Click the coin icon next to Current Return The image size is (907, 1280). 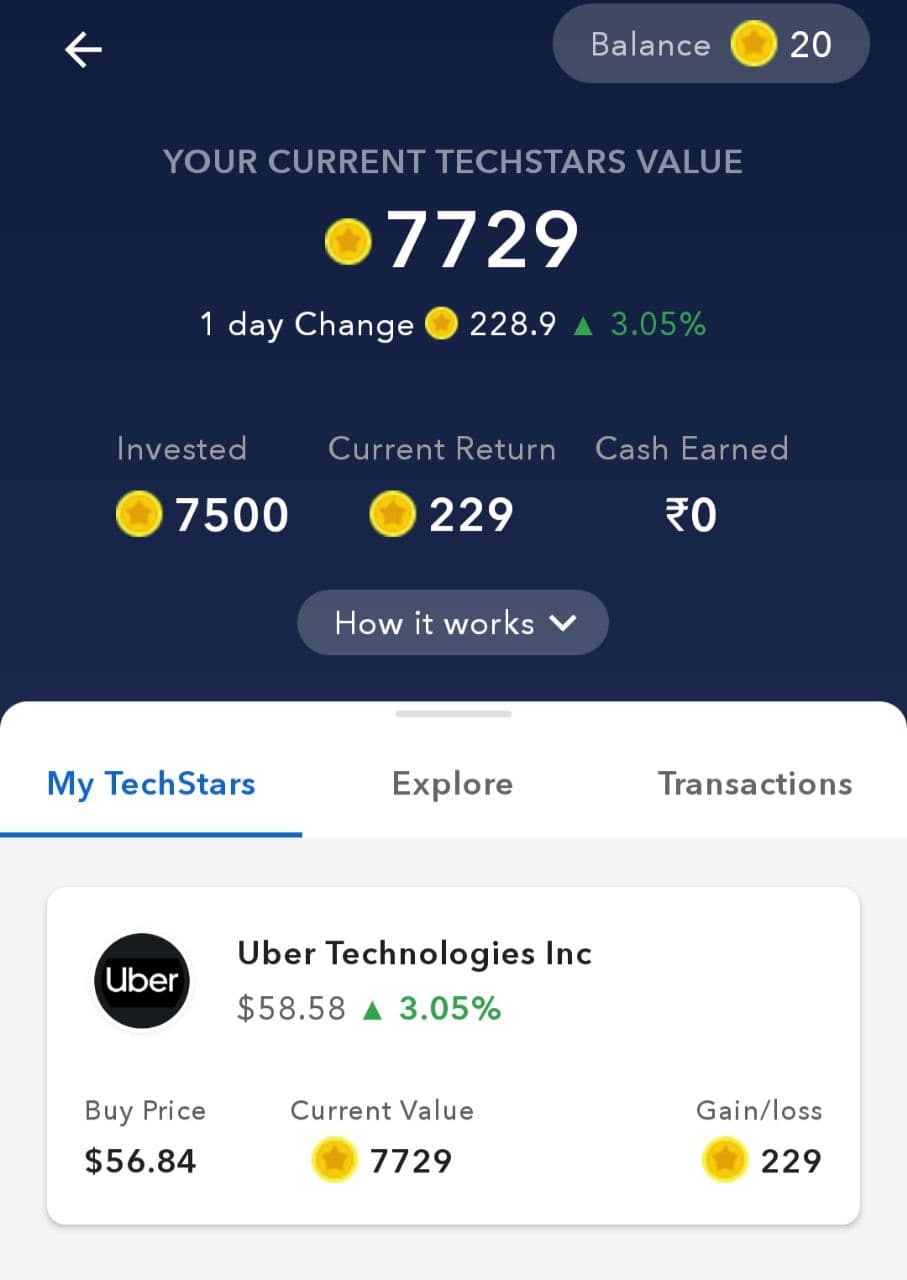click(x=393, y=514)
